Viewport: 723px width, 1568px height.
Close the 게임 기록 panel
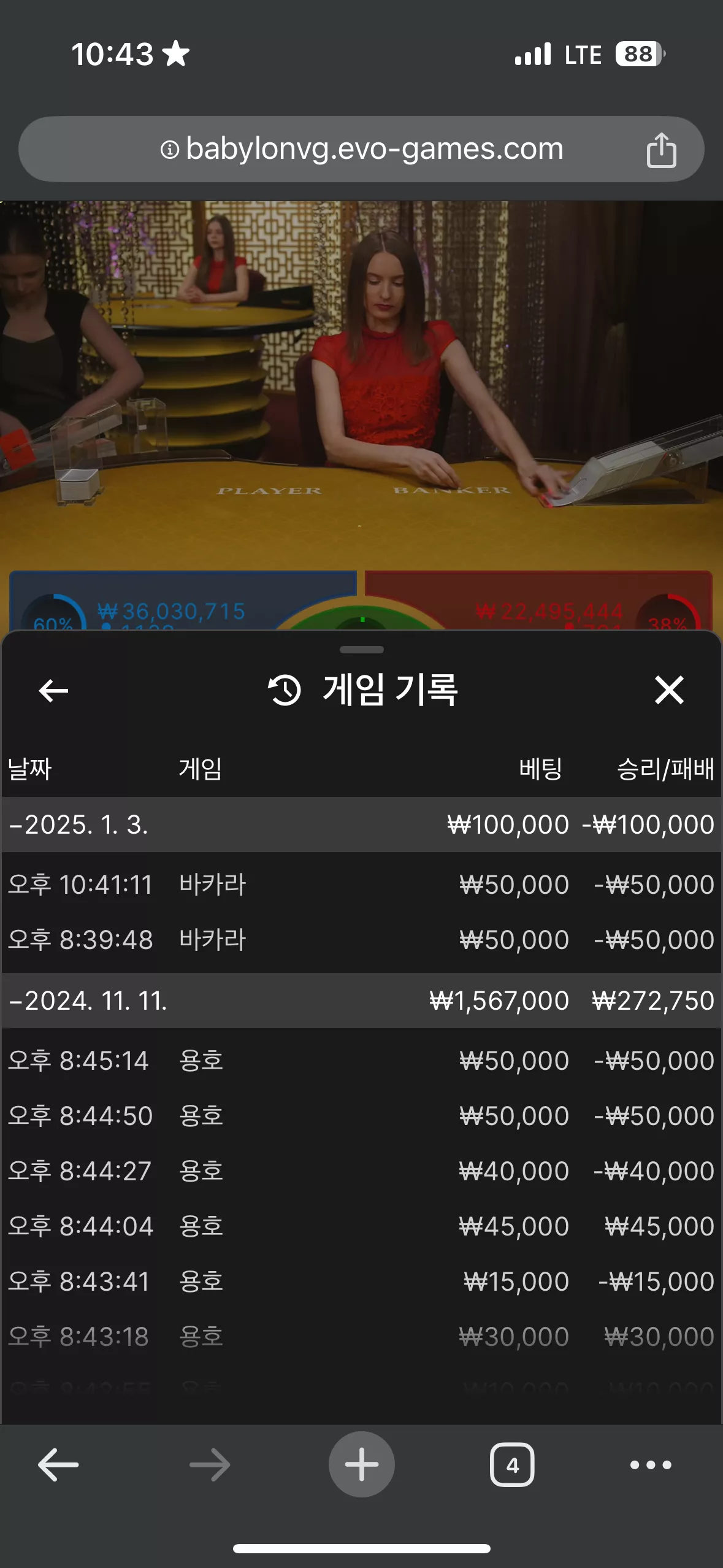click(669, 690)
